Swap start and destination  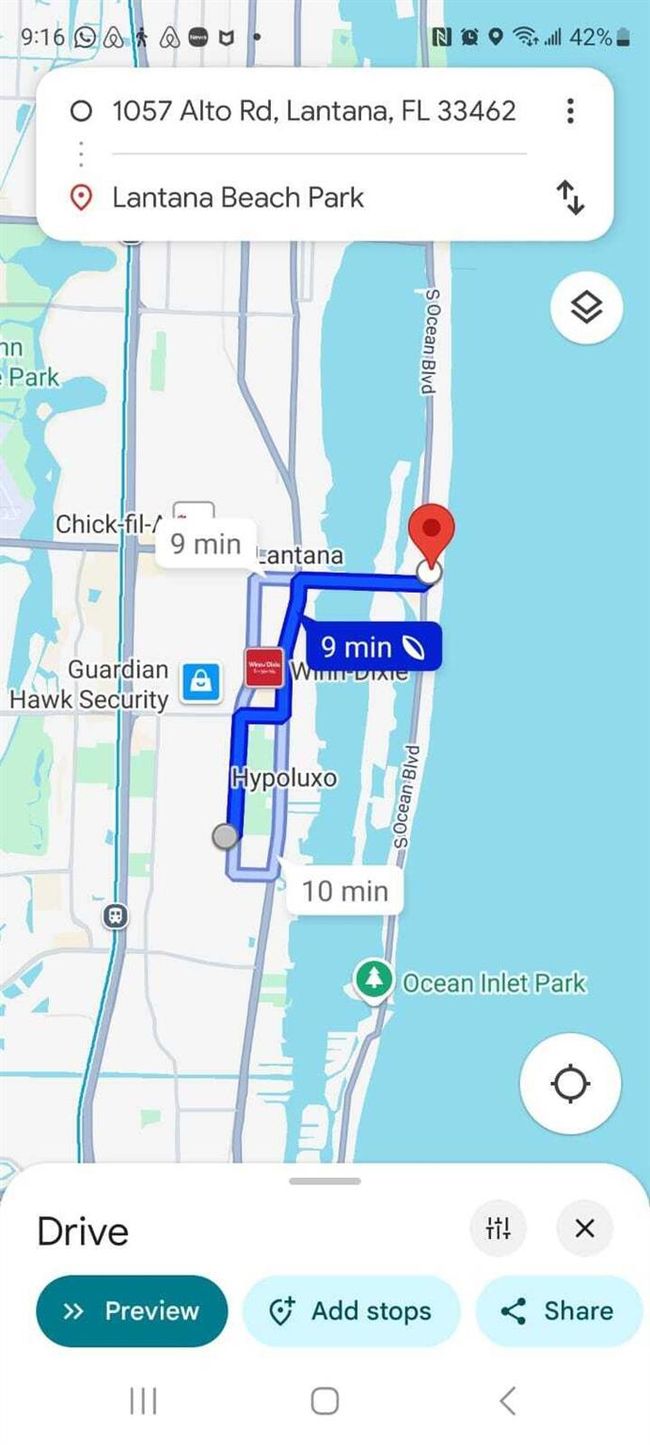click(570, 197)
